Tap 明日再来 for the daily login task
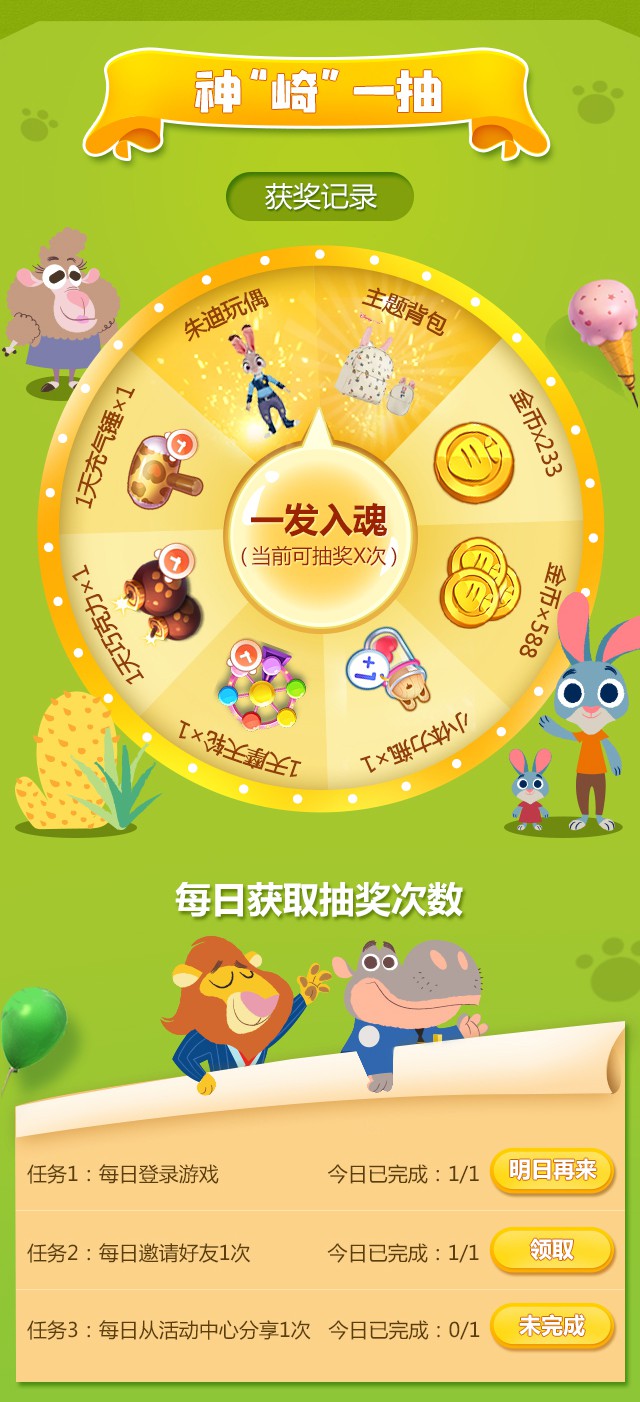 pos(552,1171)
